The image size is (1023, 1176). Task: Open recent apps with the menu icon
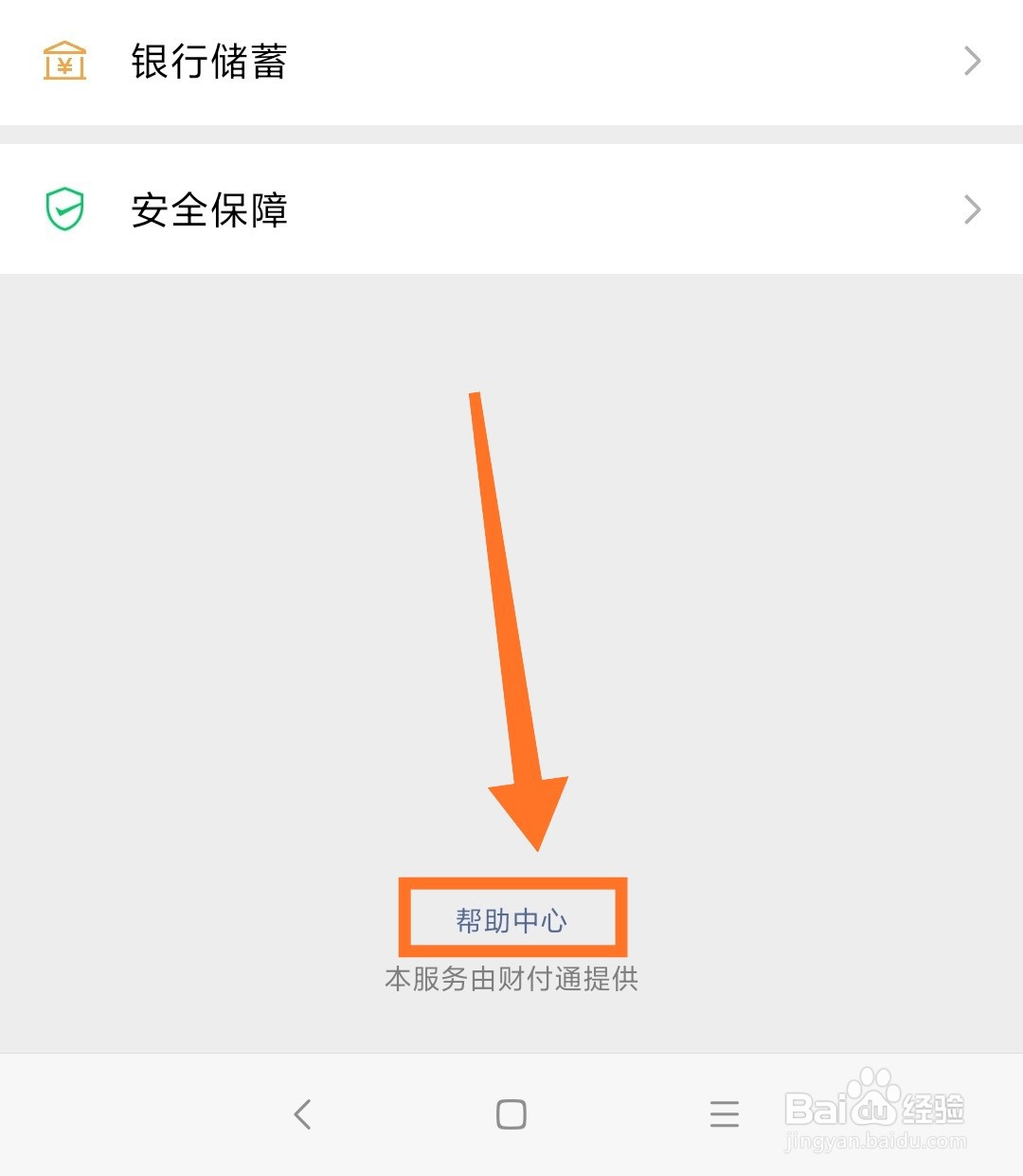(724, 1115)
